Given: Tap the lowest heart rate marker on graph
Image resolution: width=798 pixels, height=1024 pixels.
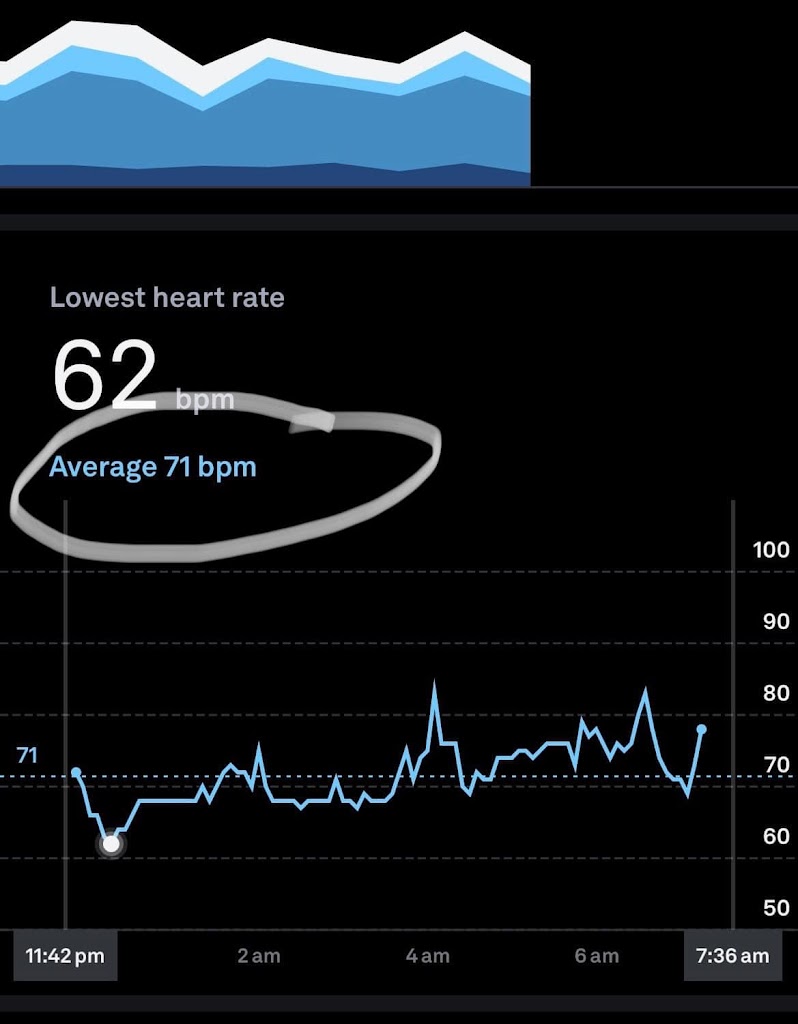Looking at the screenshot, I should 111,844.
